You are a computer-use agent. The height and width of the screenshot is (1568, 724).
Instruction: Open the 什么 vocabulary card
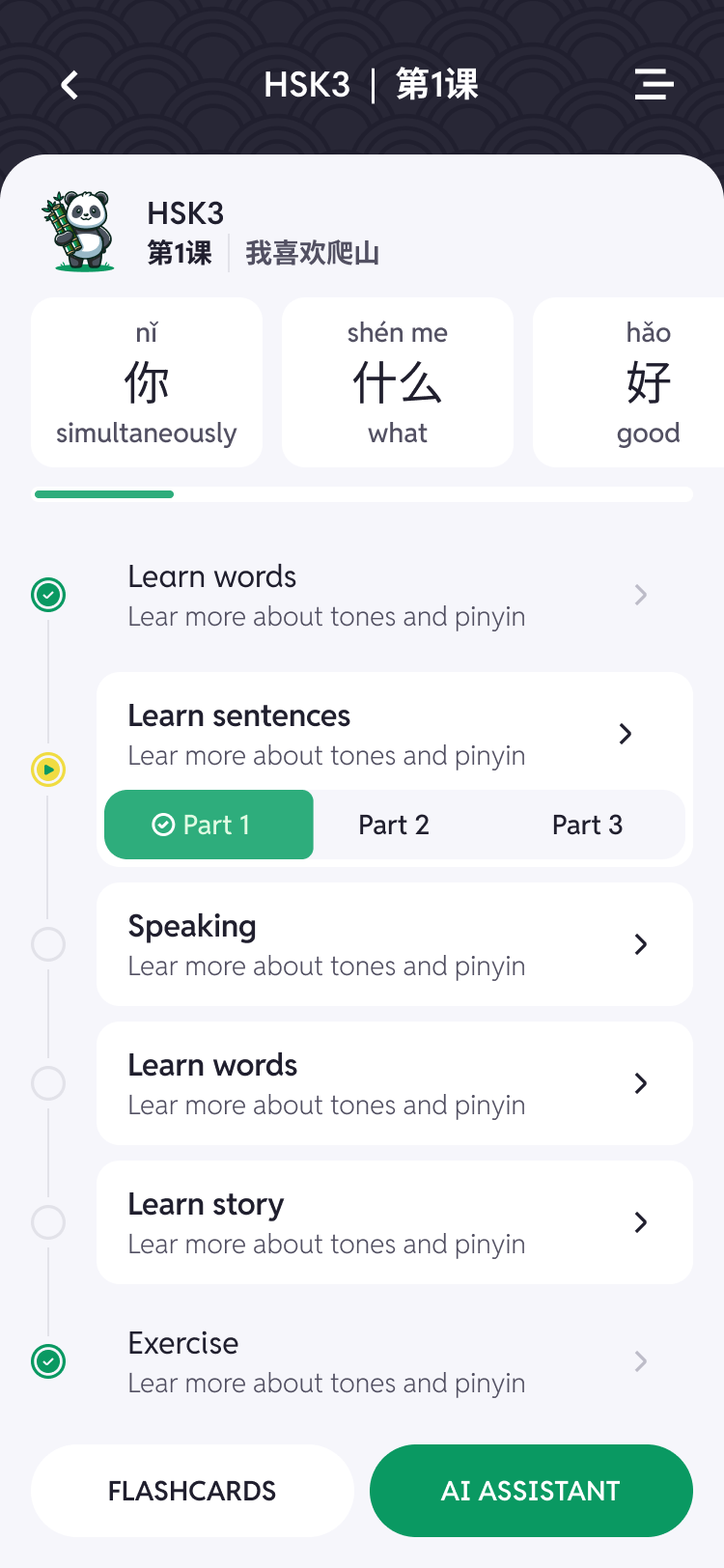point(397,383)
